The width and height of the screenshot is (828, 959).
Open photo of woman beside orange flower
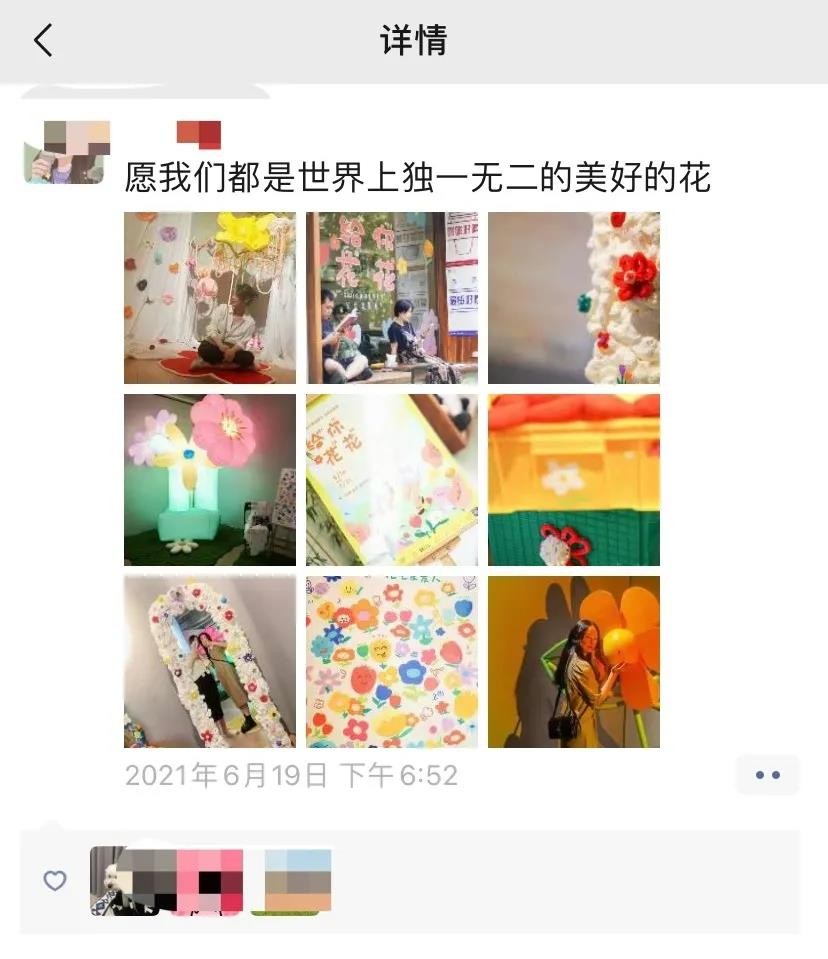click(574, 662)
